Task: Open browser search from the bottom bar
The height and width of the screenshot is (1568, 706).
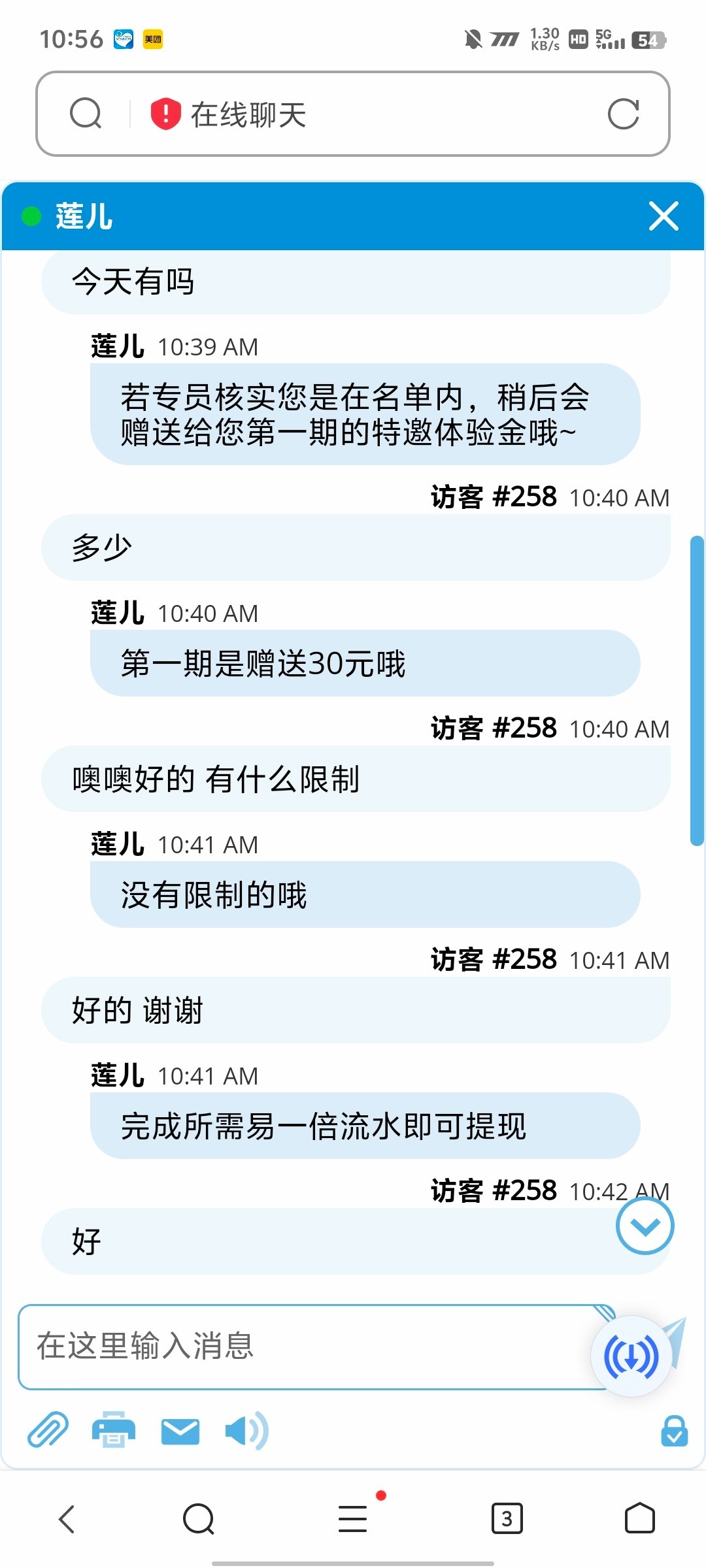Action: coord(199,1518)
